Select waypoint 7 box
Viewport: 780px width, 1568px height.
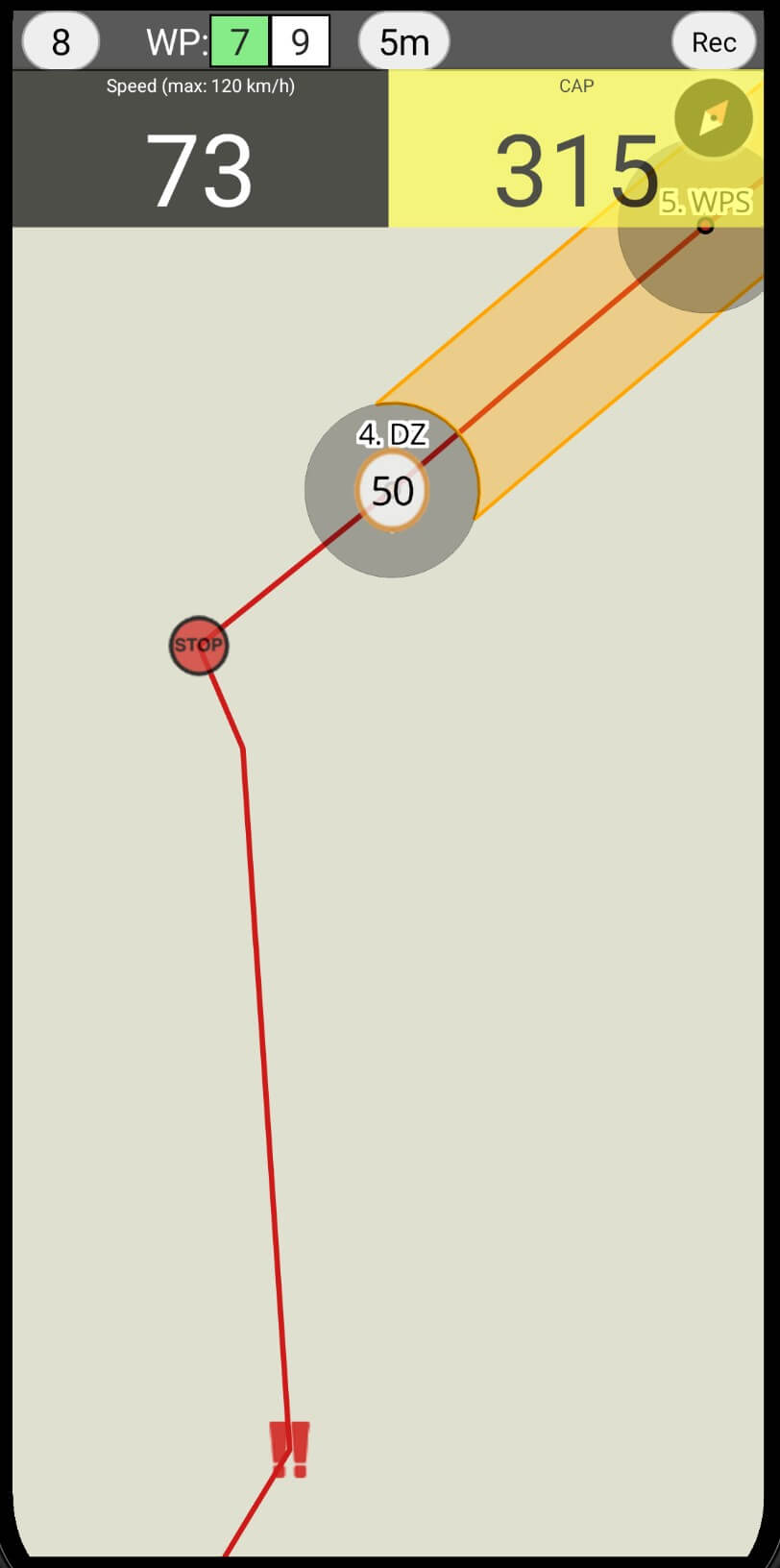(x=239, y=42)
